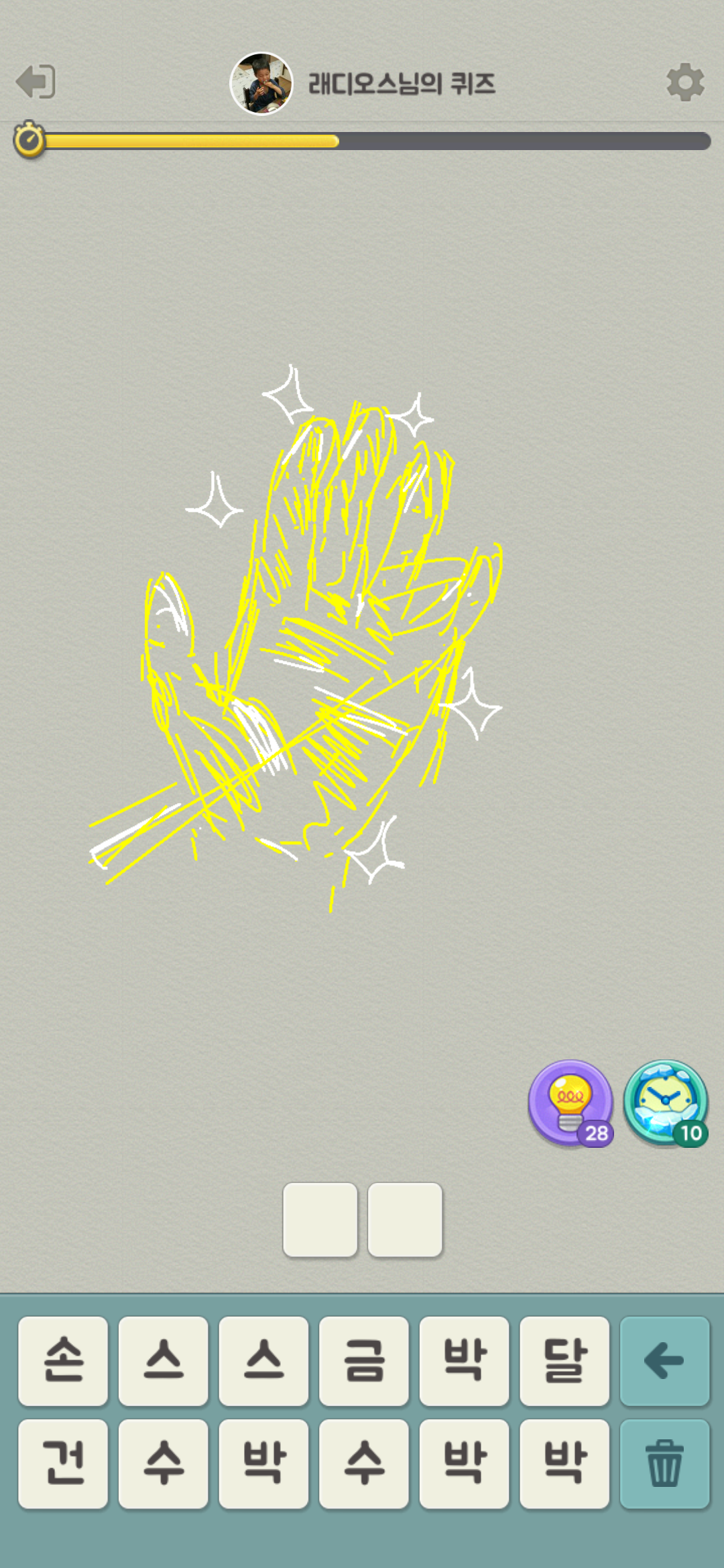Select the 금 letter tile
724x1568 pixels.
pos(364,1360)
